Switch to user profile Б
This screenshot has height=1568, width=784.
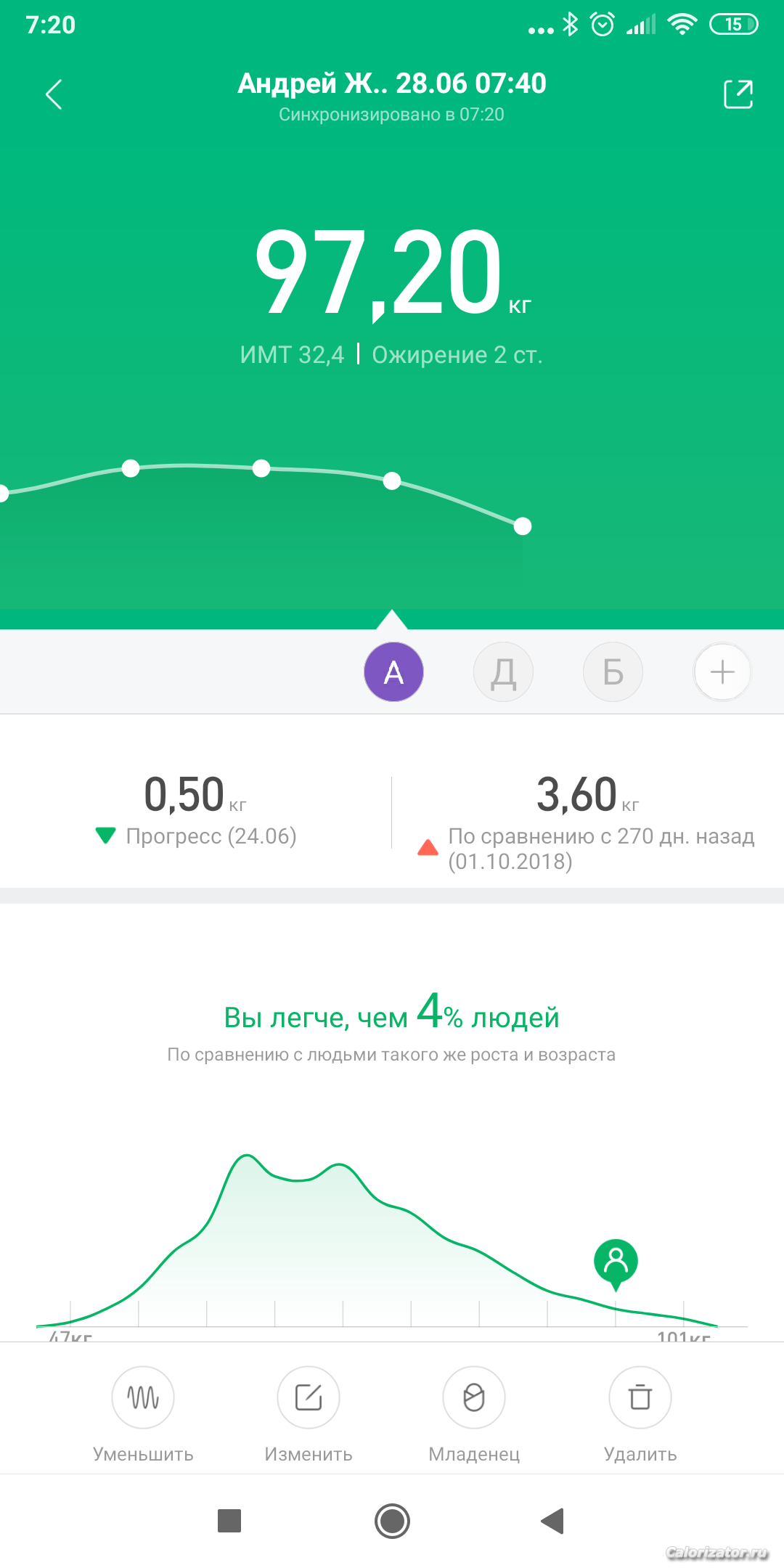[613, 672]
